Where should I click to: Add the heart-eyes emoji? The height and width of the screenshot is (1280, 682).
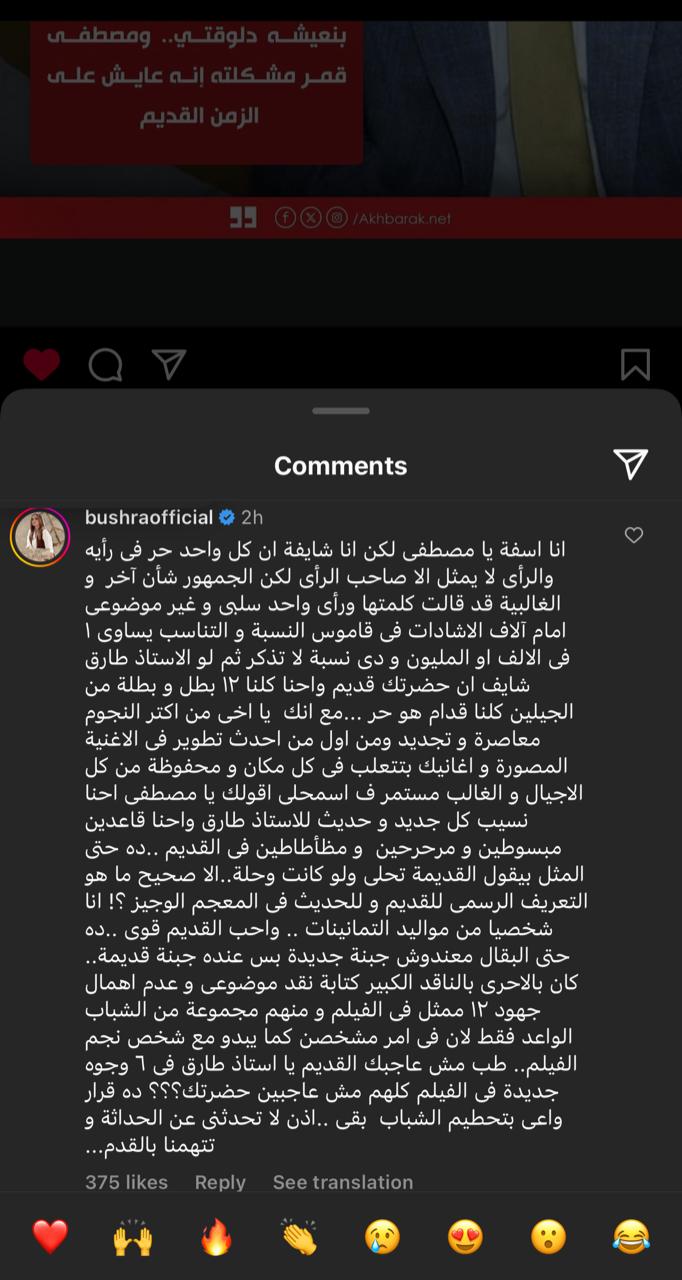[x=465, y=1238]
